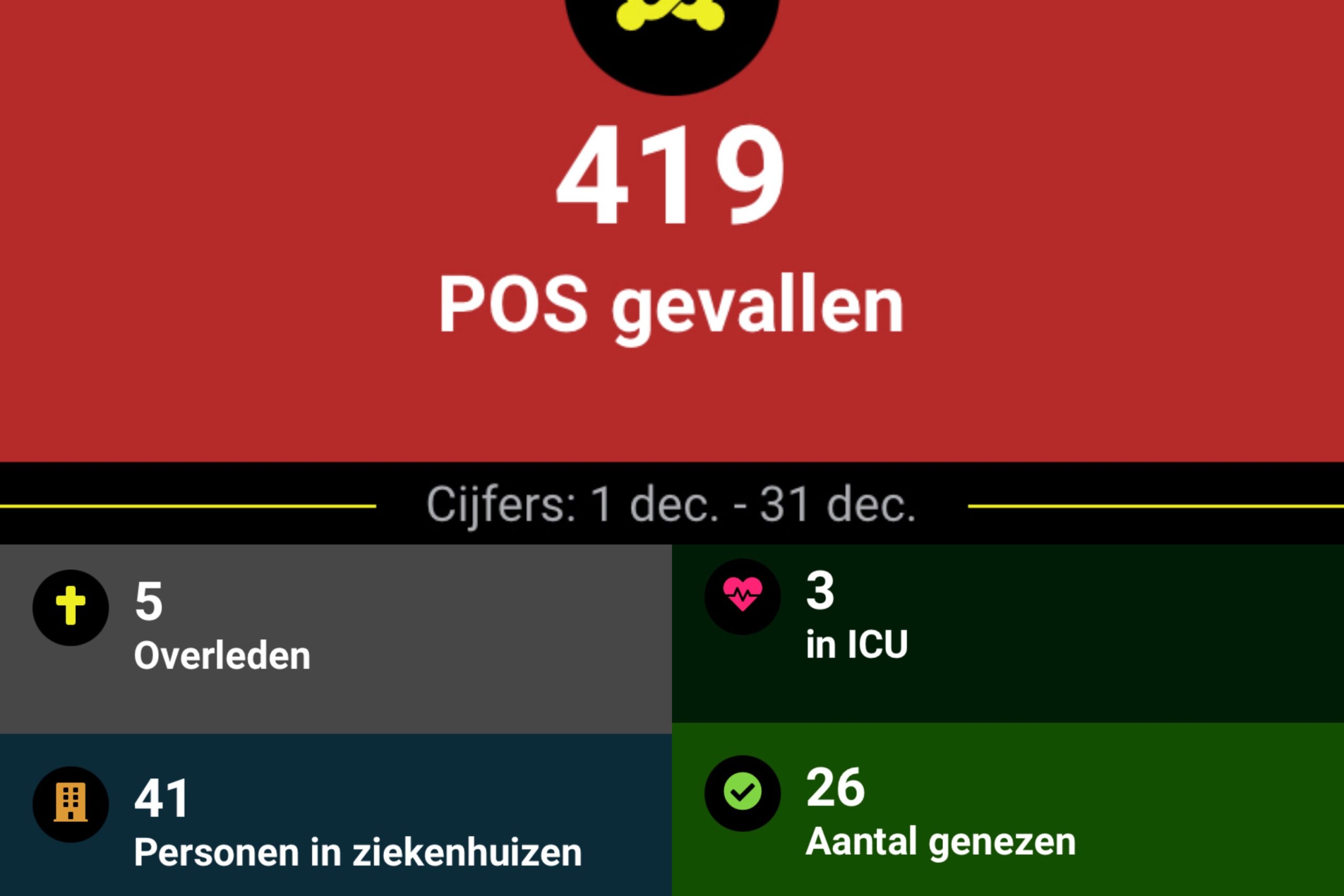Image resolution: width=1344 pixels, height=896 pixels.
Task: Open the Overleden statistics tile
Action: tap(336, 639)
